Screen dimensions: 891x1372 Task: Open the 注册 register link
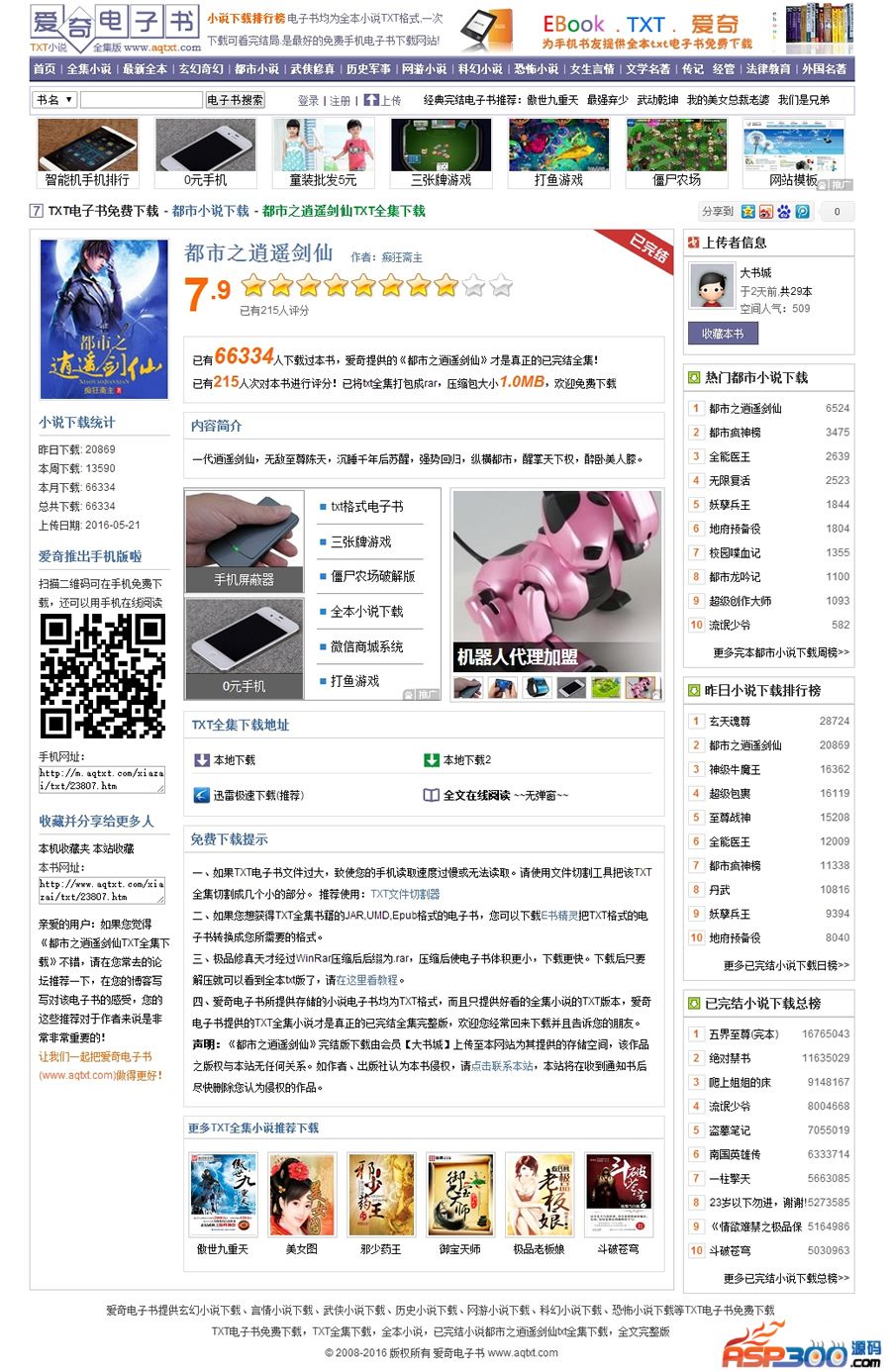click(x=340, y=101)
